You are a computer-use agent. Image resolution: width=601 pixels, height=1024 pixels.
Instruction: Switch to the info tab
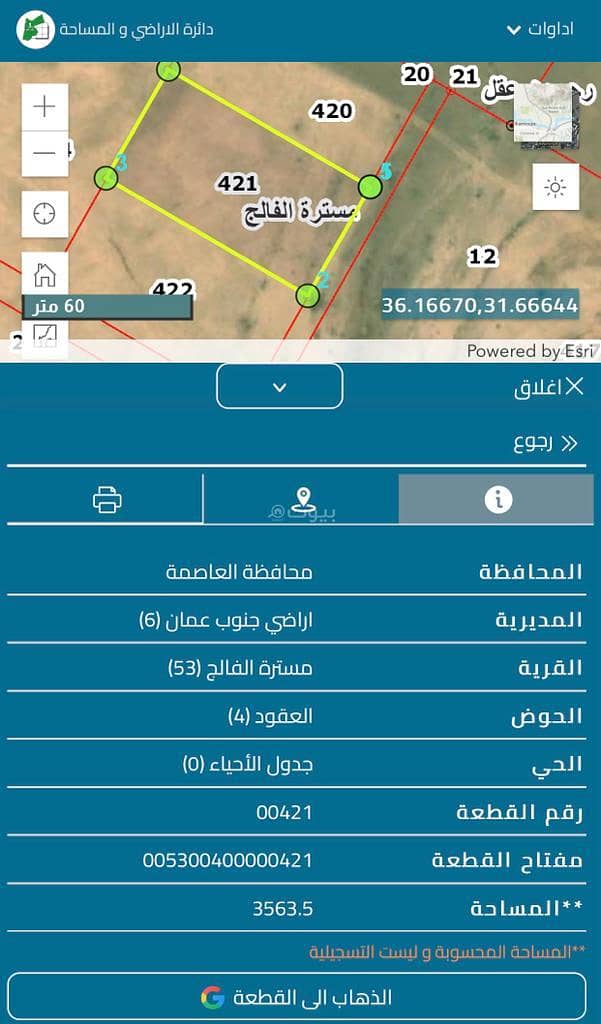(x=497, y=499)
